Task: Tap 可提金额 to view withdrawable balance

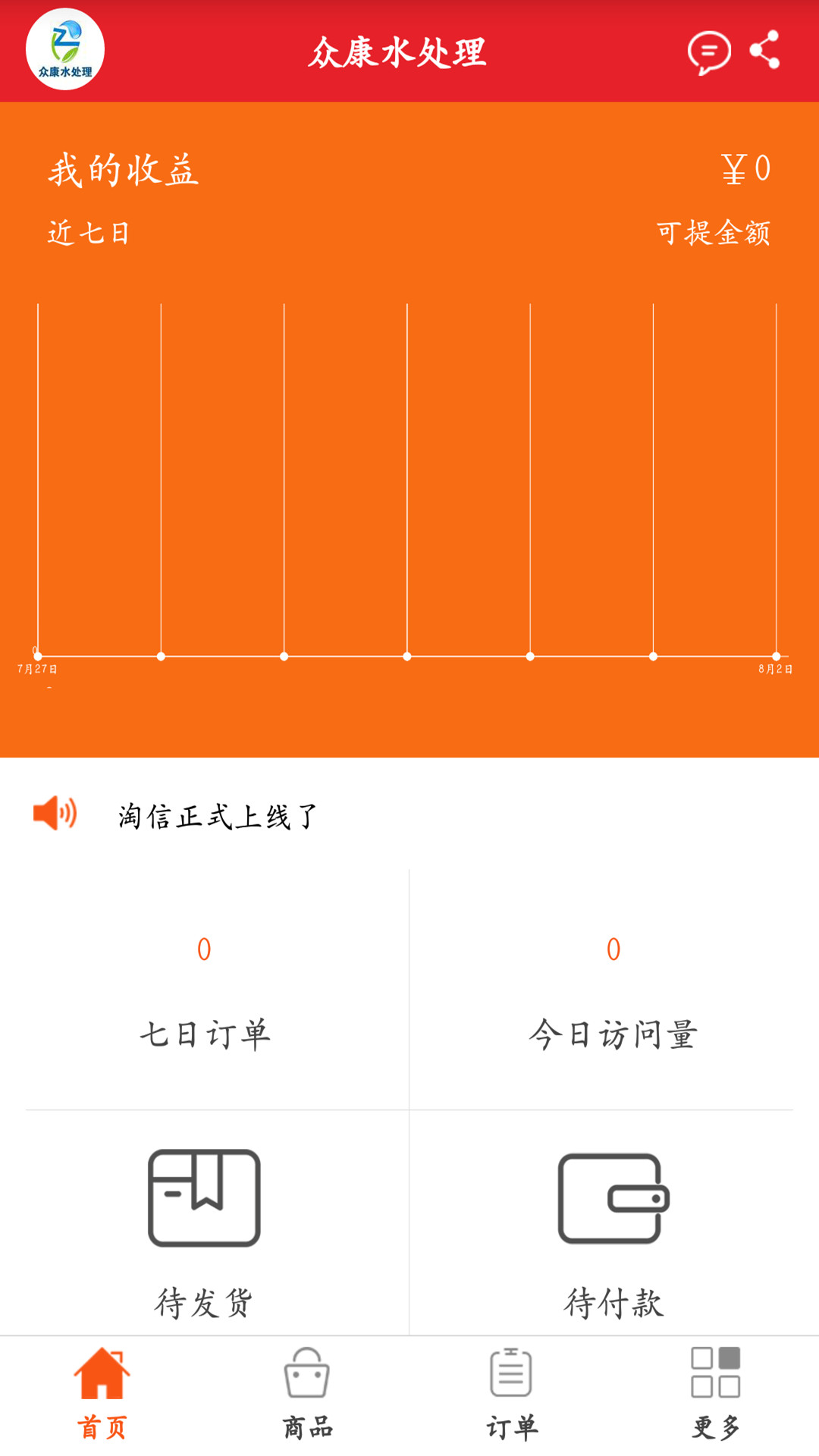Action: pos(716,234)
